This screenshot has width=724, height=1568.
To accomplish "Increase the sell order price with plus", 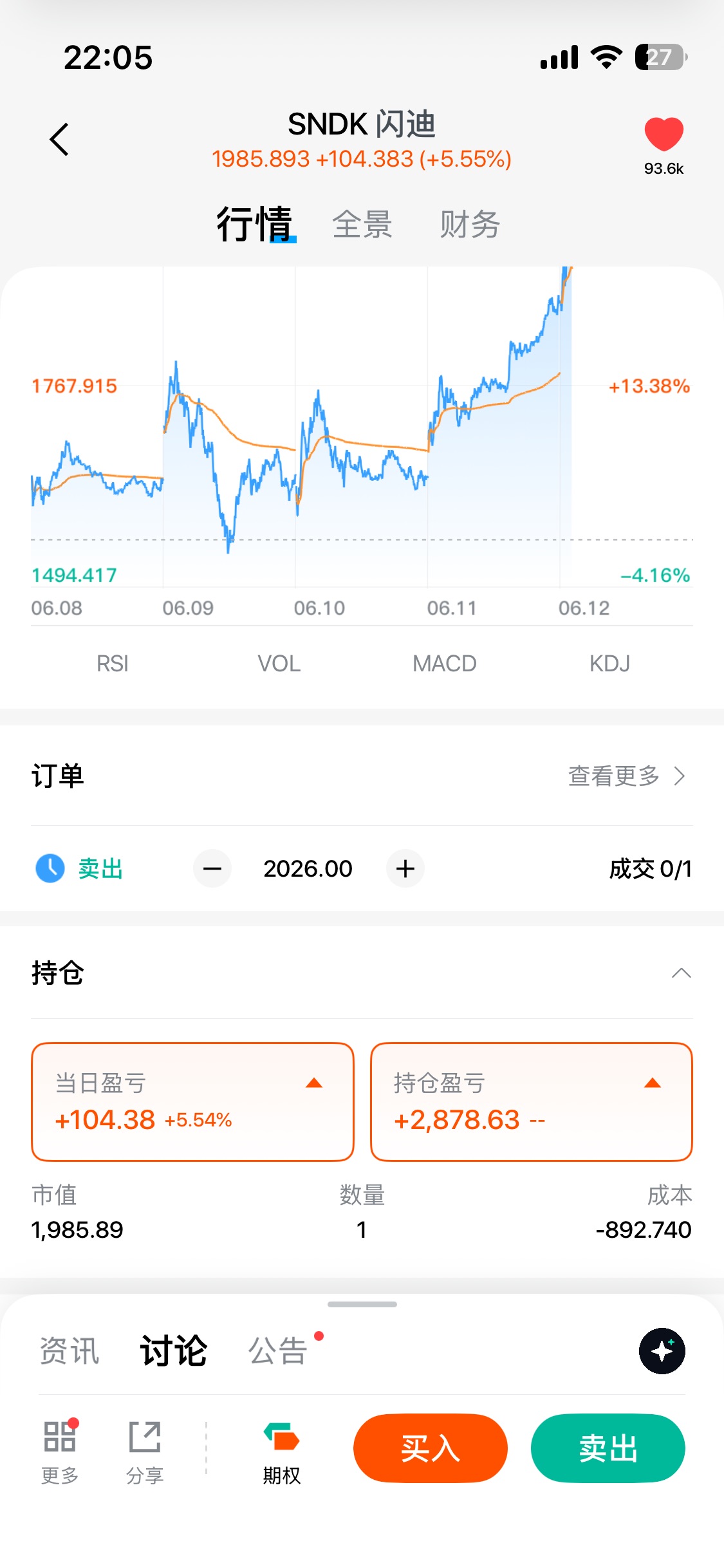I will click(405, 869).
